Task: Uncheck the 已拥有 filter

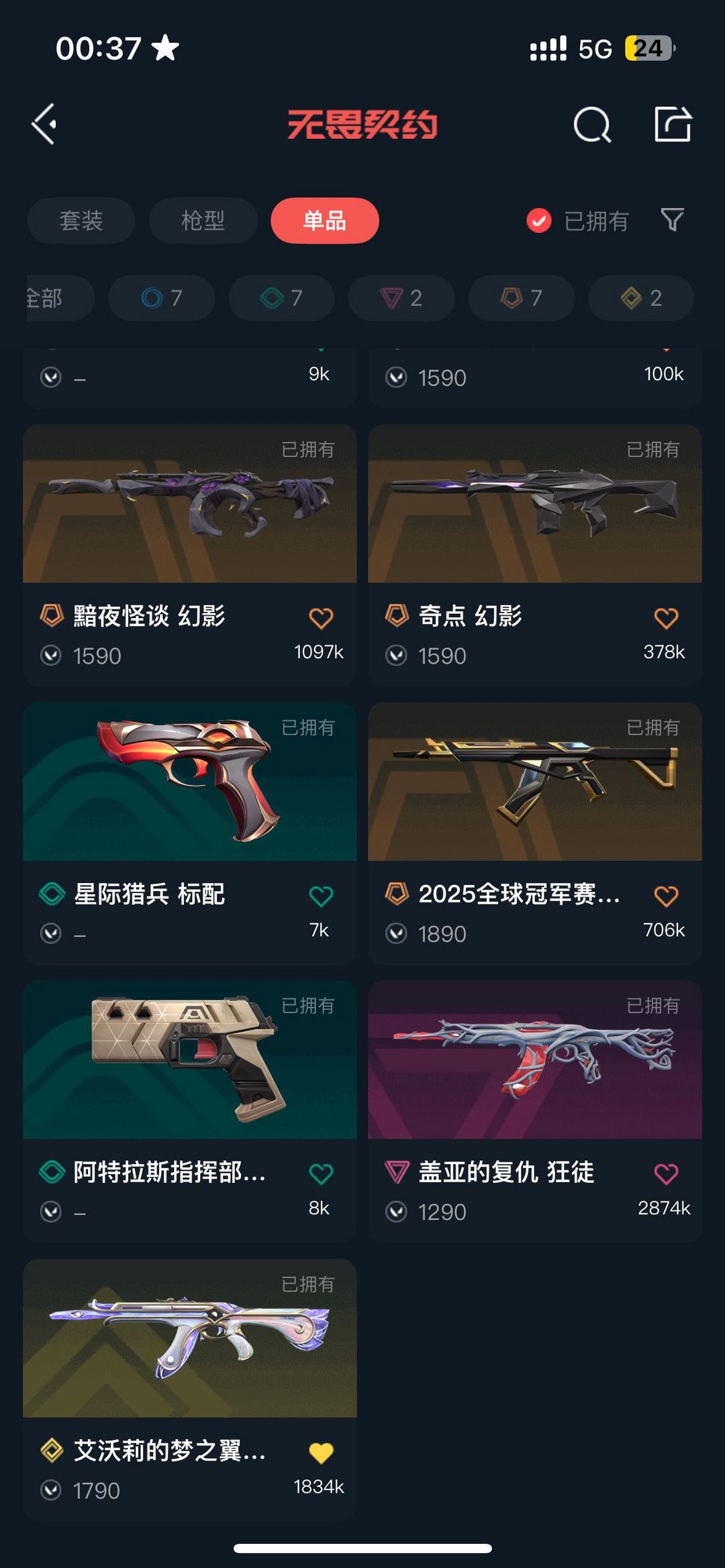Action: tap(538, 221)
